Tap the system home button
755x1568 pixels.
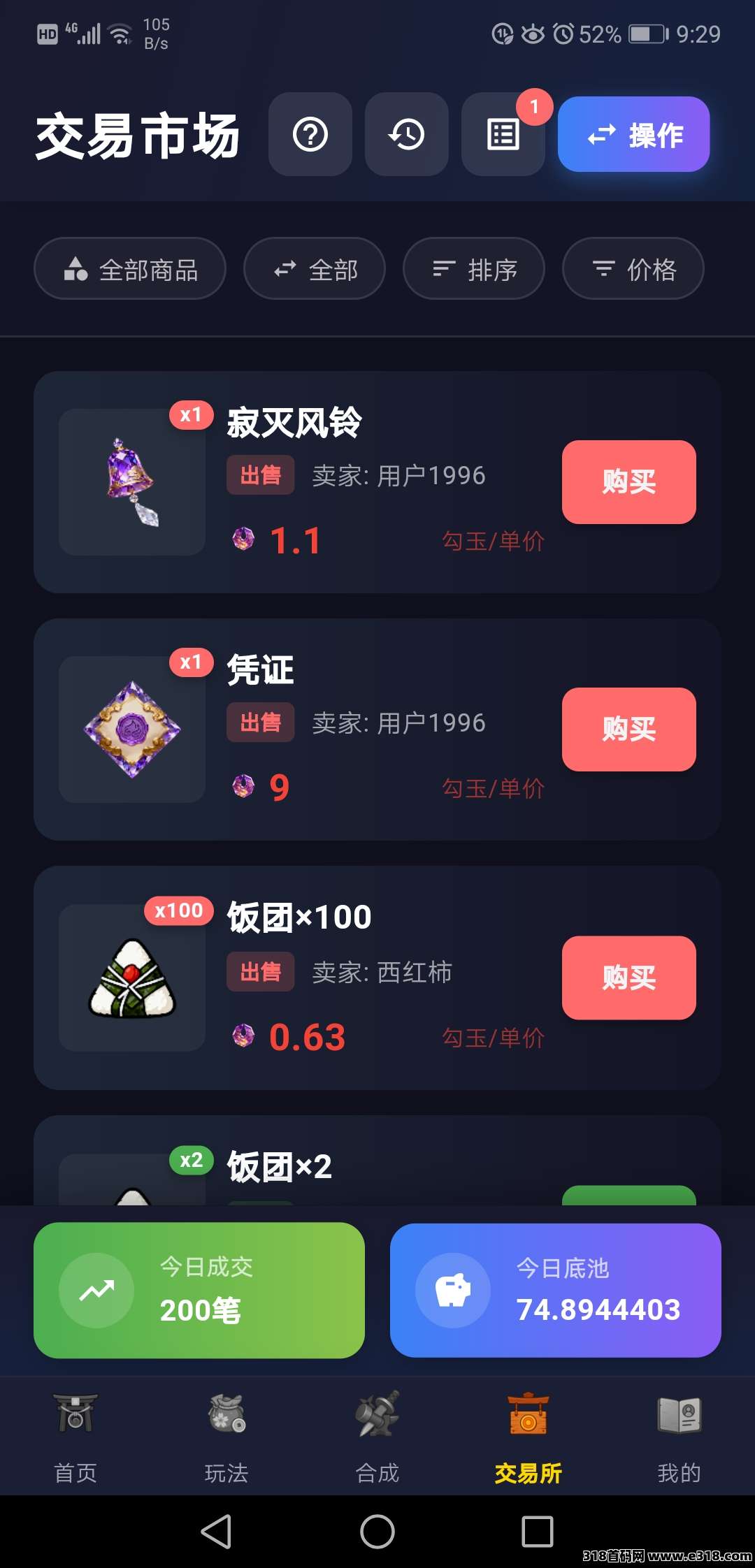coord(377,1532)
